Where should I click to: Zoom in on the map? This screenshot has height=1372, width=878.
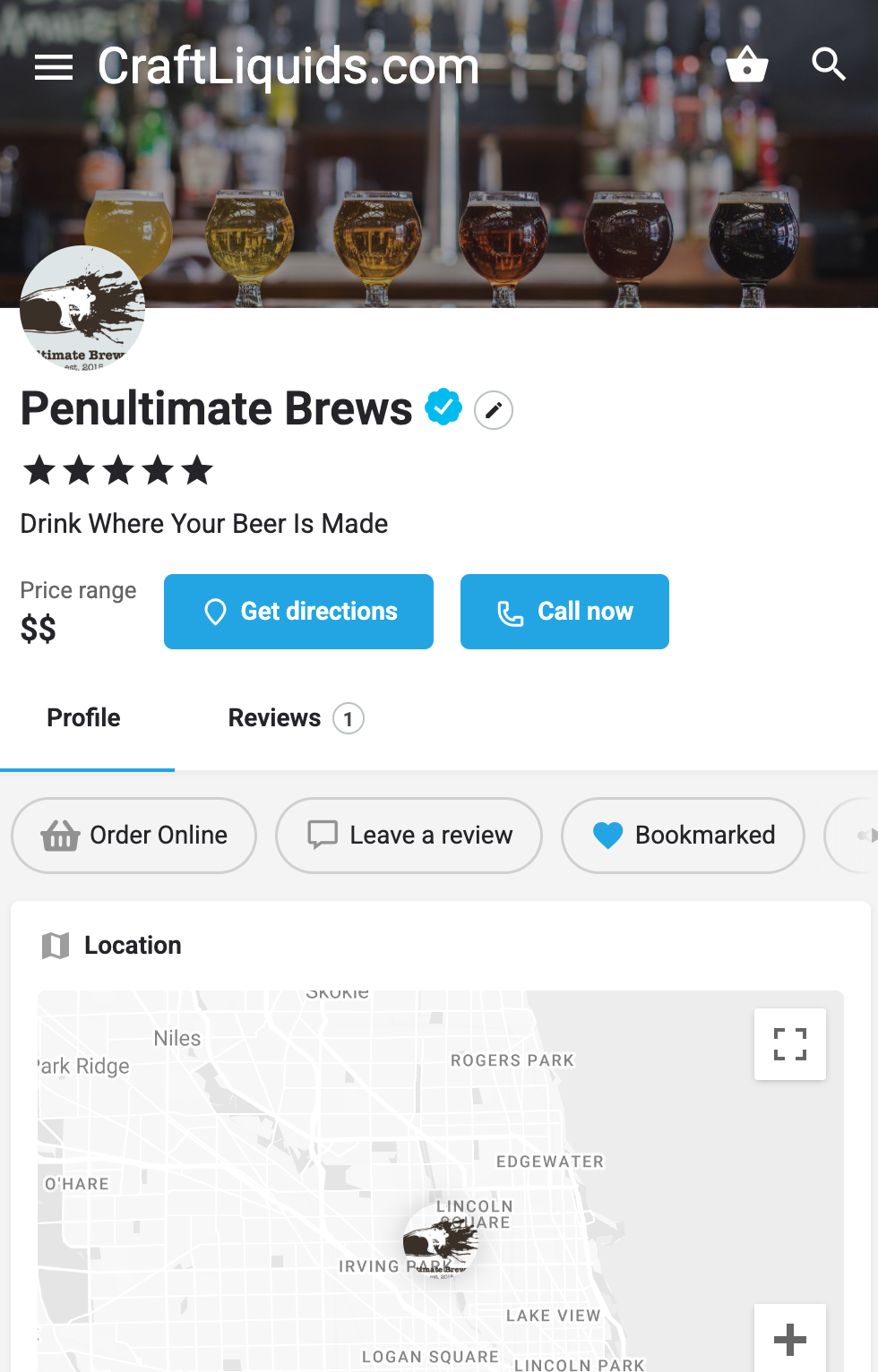(x=789, y=1339)
